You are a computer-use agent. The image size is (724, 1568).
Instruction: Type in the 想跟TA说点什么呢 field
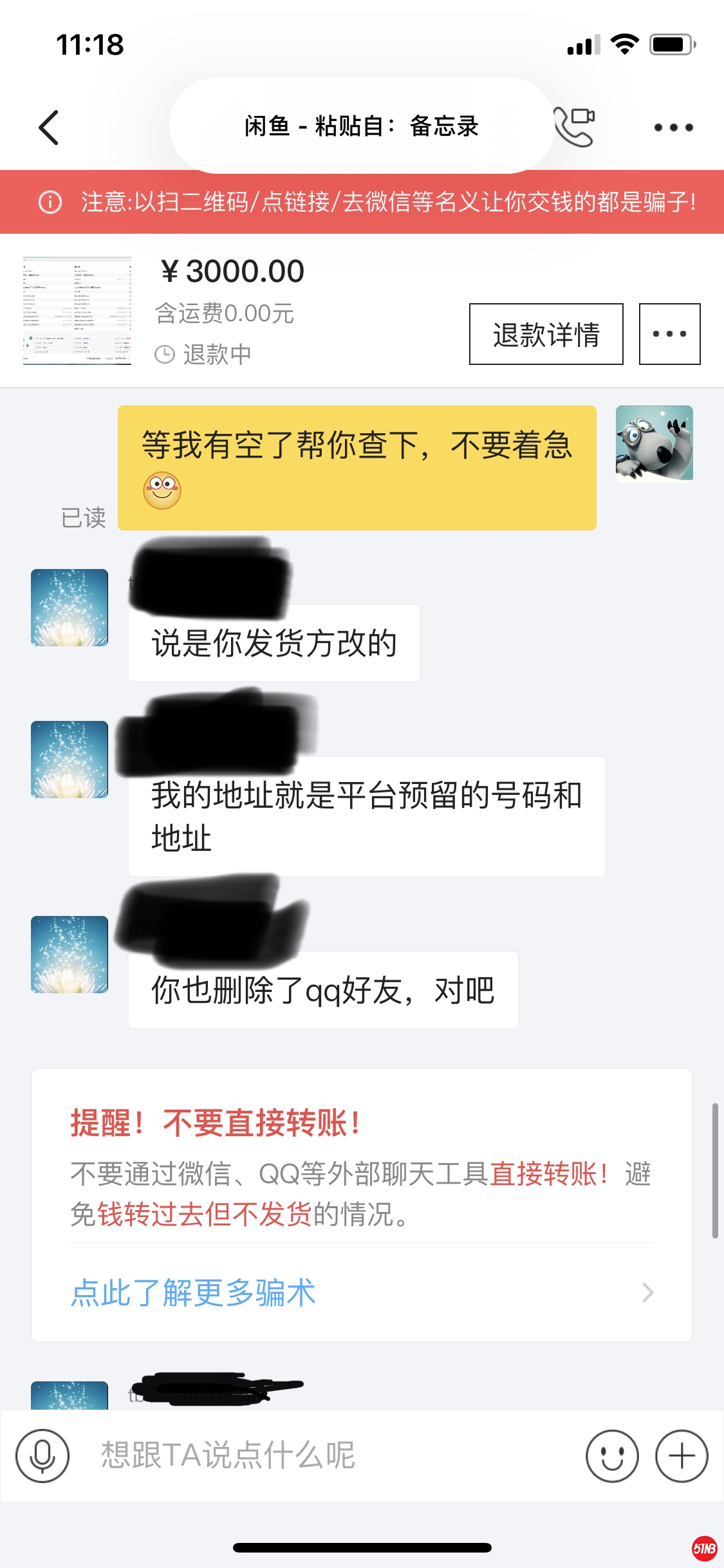coord(335,1456)
